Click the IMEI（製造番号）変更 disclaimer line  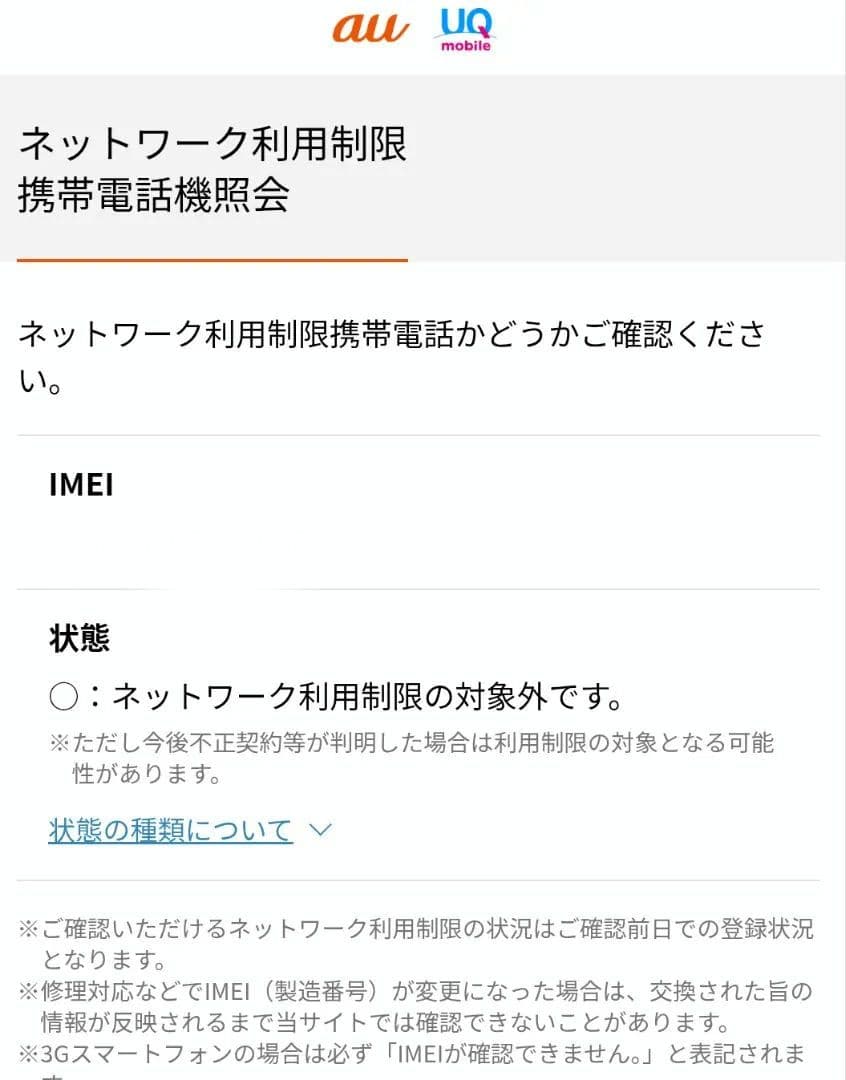(420, 1000)
